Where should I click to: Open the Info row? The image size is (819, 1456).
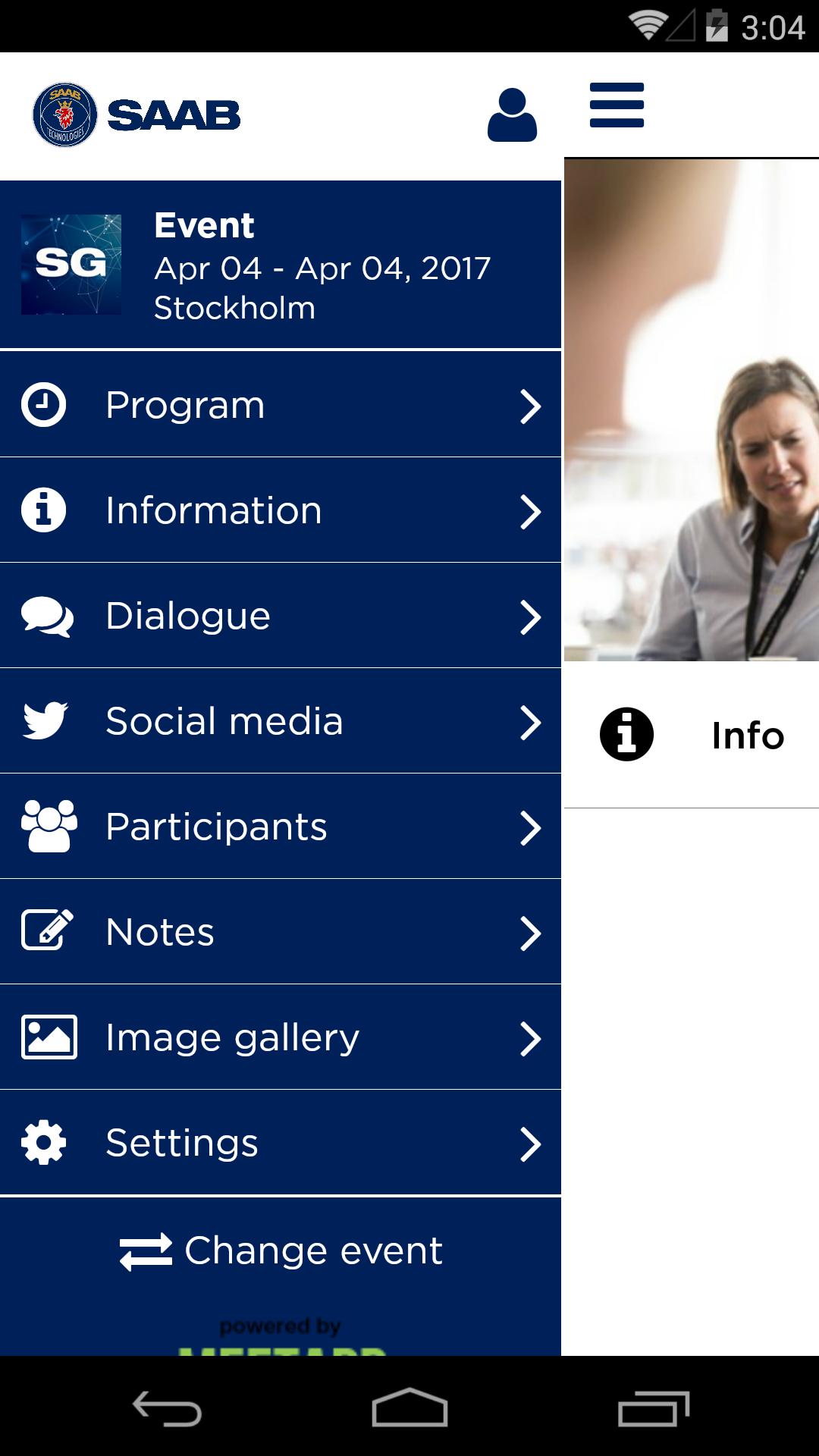tap(692, 735)
